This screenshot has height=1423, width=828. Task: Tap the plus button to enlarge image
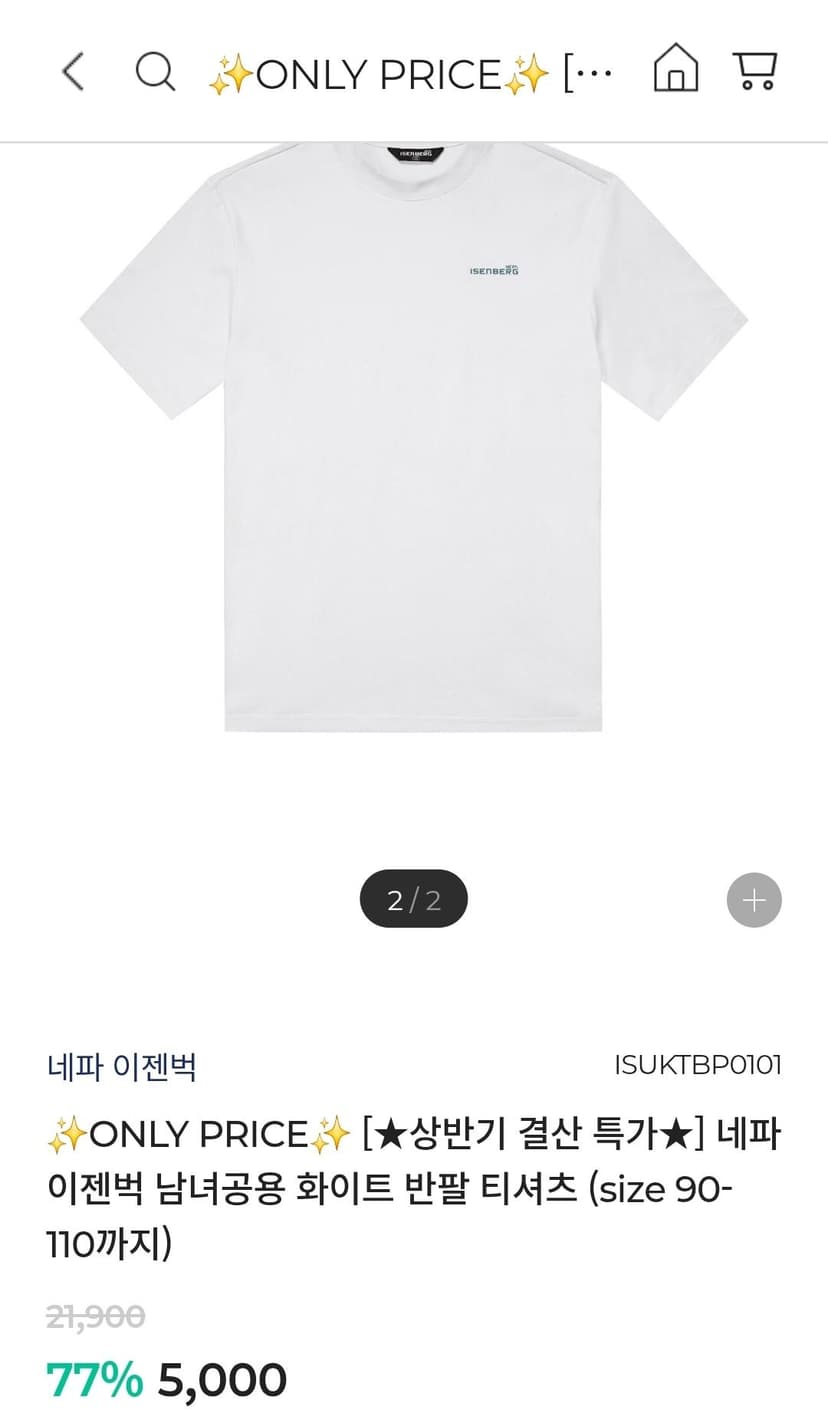(x=754, y=900)
